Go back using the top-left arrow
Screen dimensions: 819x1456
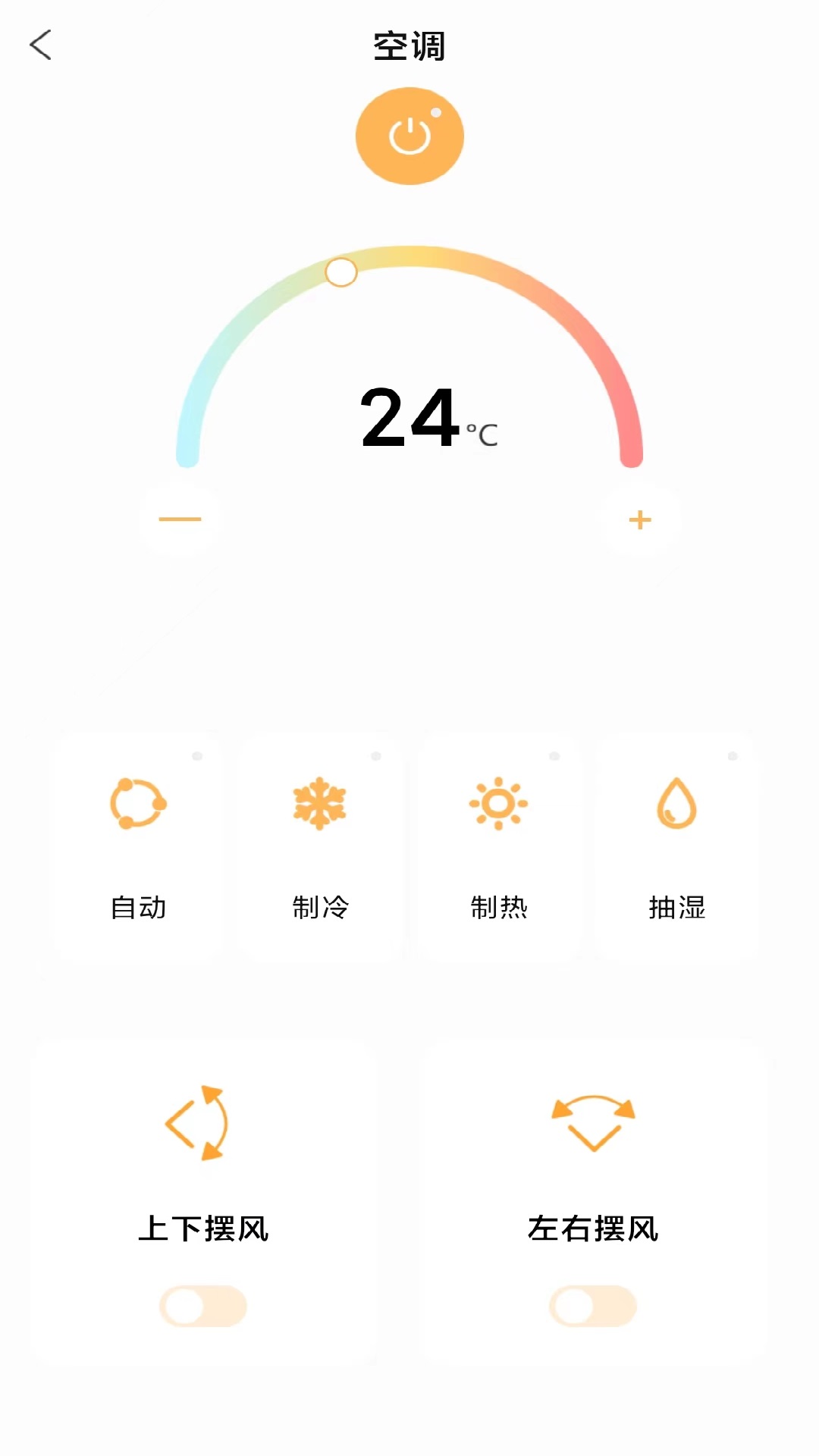(x=41, y=45)
